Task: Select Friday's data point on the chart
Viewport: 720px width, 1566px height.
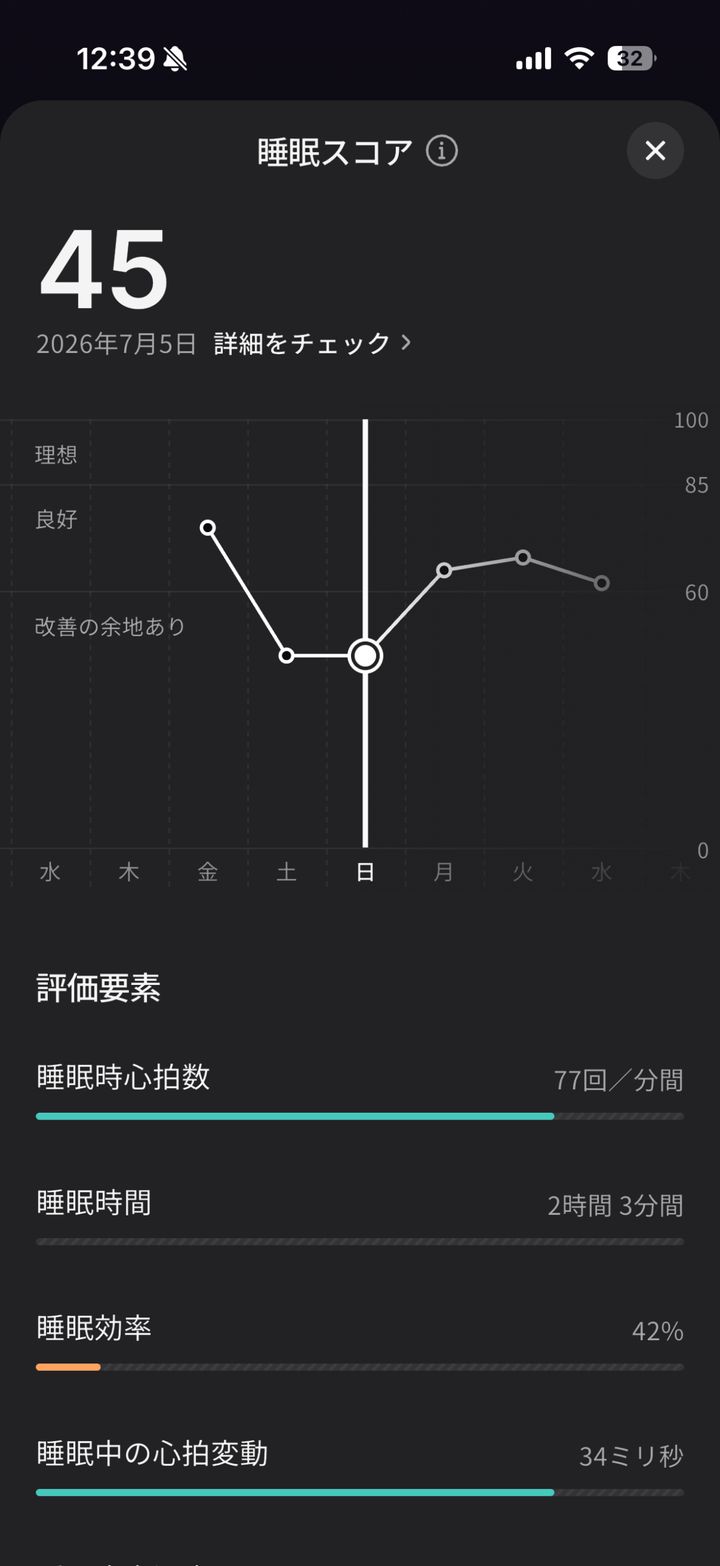Action: 208,527
